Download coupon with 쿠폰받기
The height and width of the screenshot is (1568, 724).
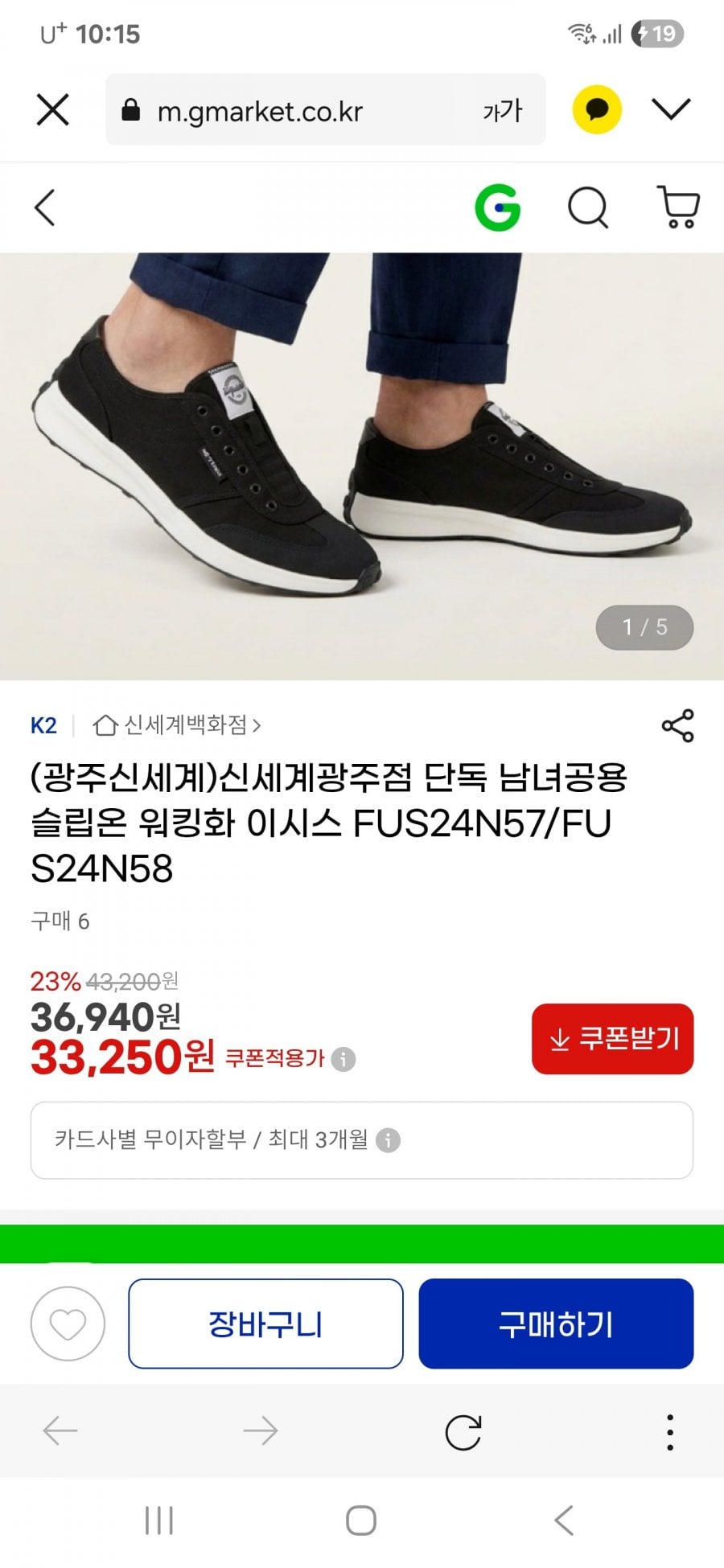click(612, 1038)
